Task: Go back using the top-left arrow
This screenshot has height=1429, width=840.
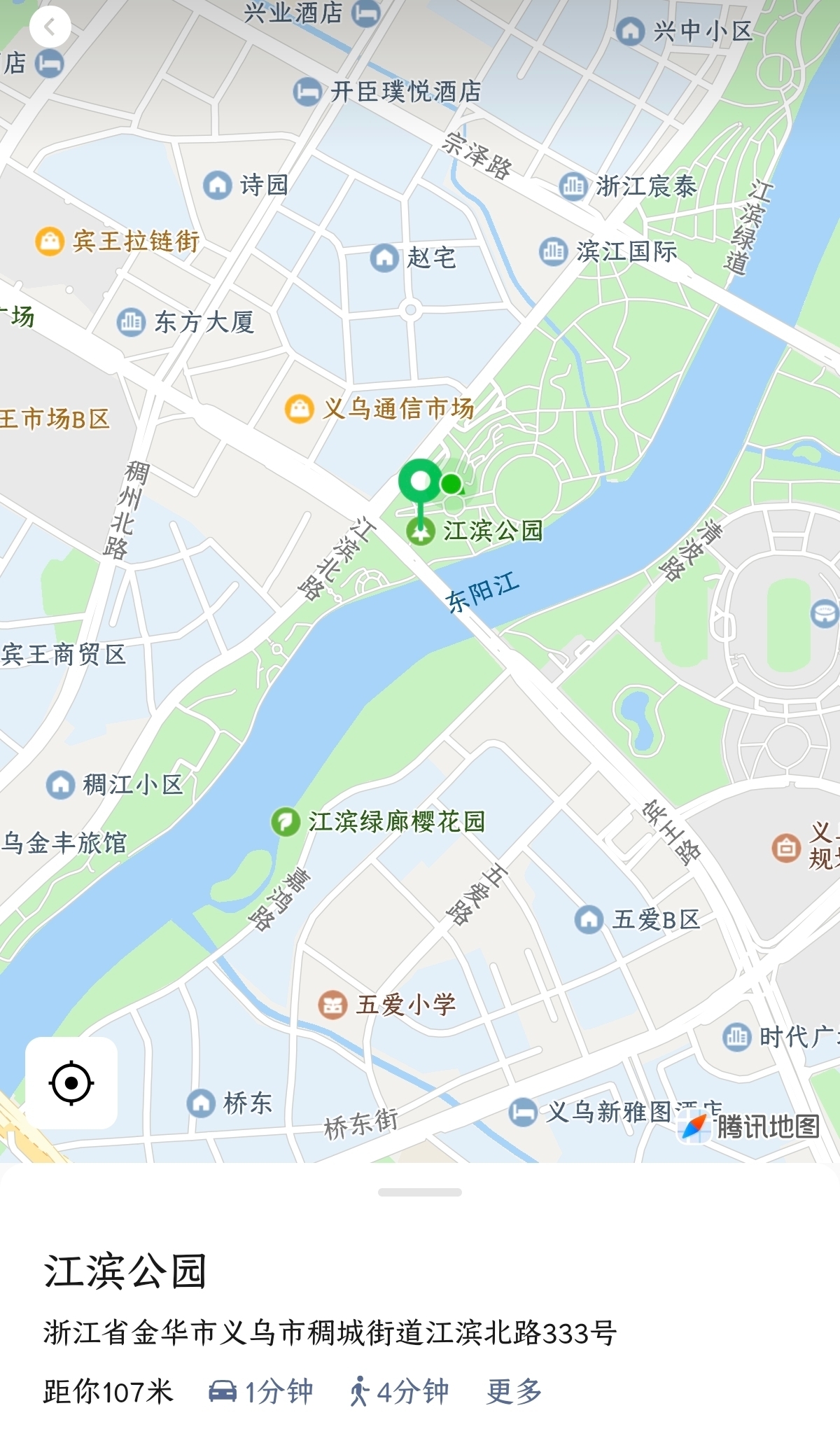Action: point(50,27)
